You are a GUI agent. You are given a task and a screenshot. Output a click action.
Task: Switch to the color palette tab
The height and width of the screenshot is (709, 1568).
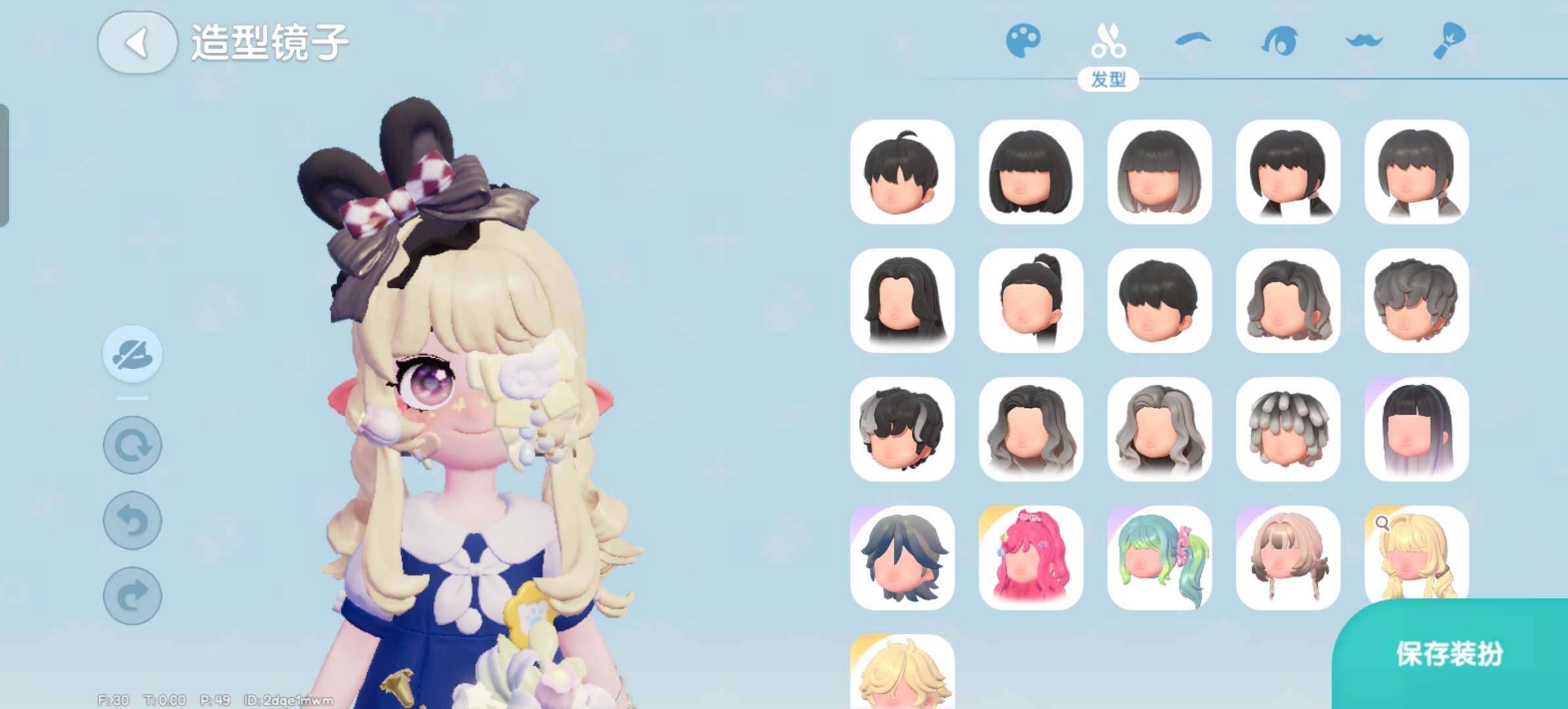click(x=1023, y=41)
